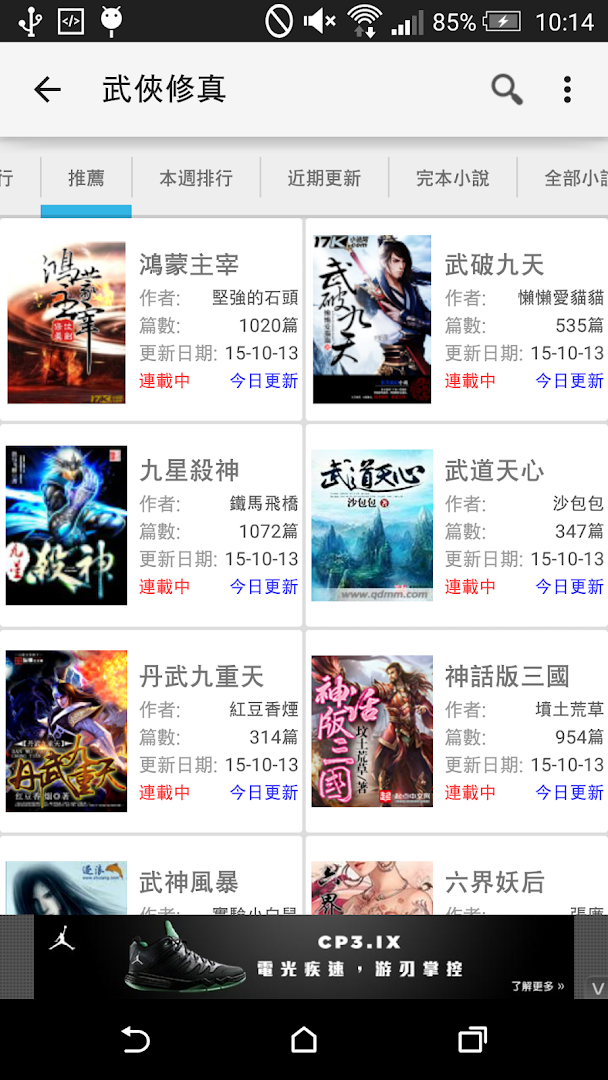Open the novel 鴻蒙主宰
Viewport: 608px width, 1080px height.
point(151,320)
